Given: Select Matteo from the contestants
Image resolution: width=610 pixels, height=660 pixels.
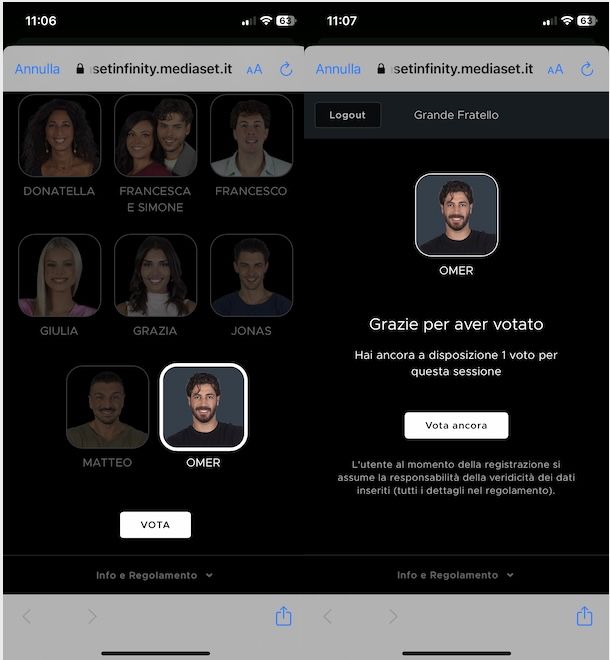Looking at the screenshot, I should click(107, 407).
